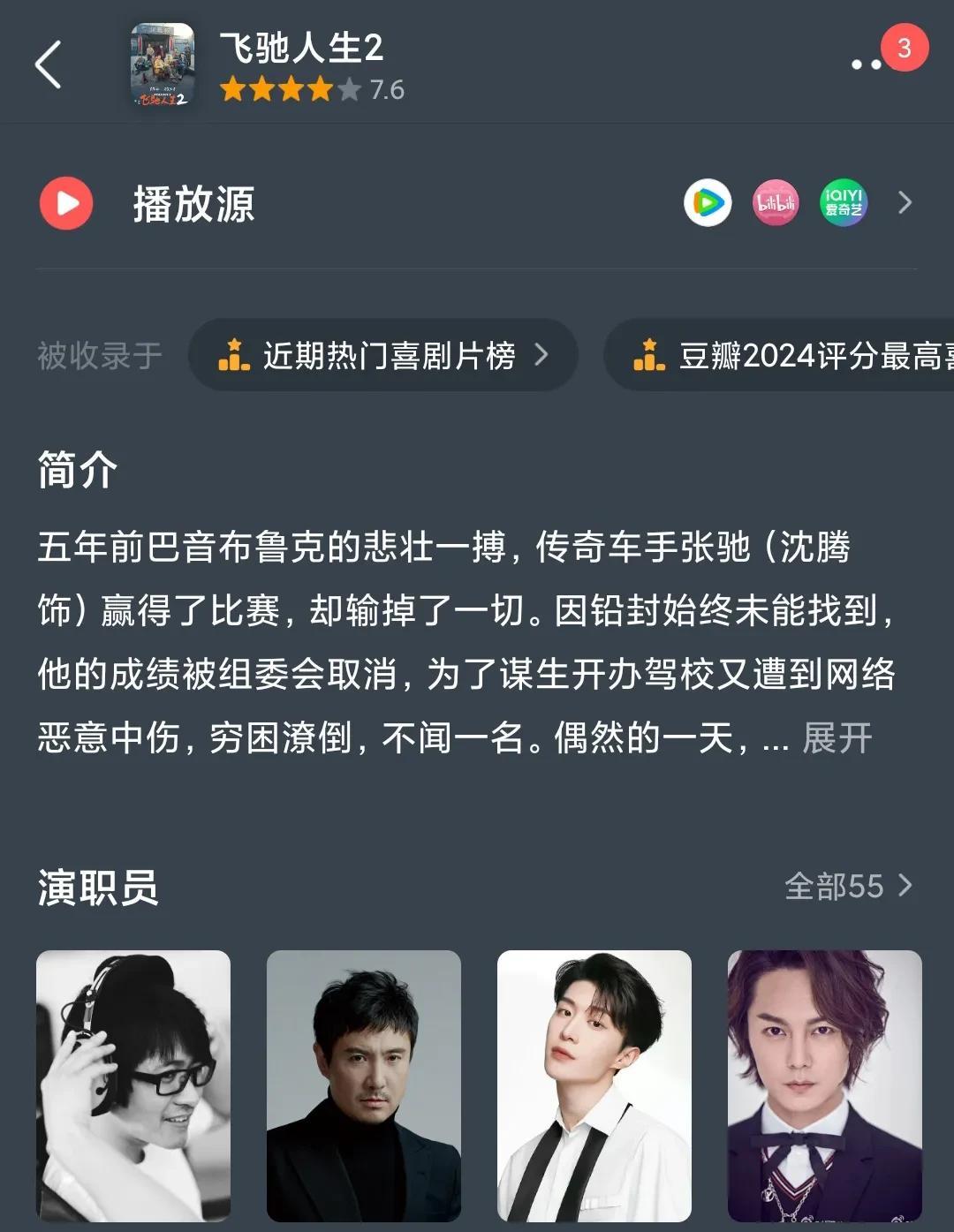Choose bilibili as playback source
Image resolution: width=954 pixels, height=1232 pixels.
pyautogui.click(x=776, y=203)
